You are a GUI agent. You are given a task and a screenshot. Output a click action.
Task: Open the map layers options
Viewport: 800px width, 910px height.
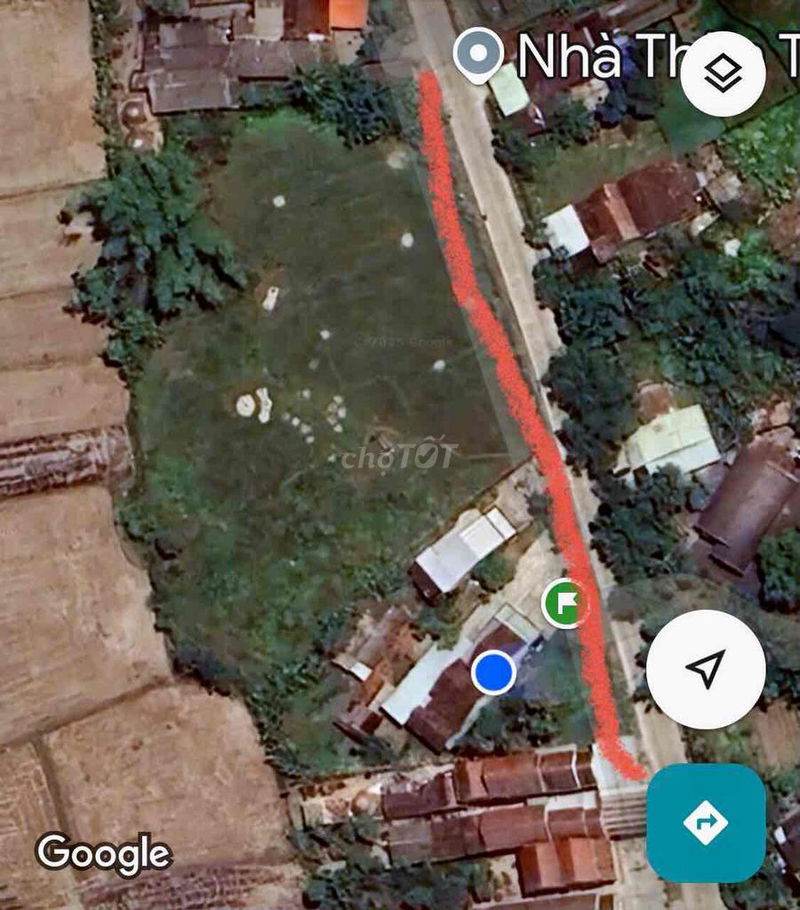[723, 72]
